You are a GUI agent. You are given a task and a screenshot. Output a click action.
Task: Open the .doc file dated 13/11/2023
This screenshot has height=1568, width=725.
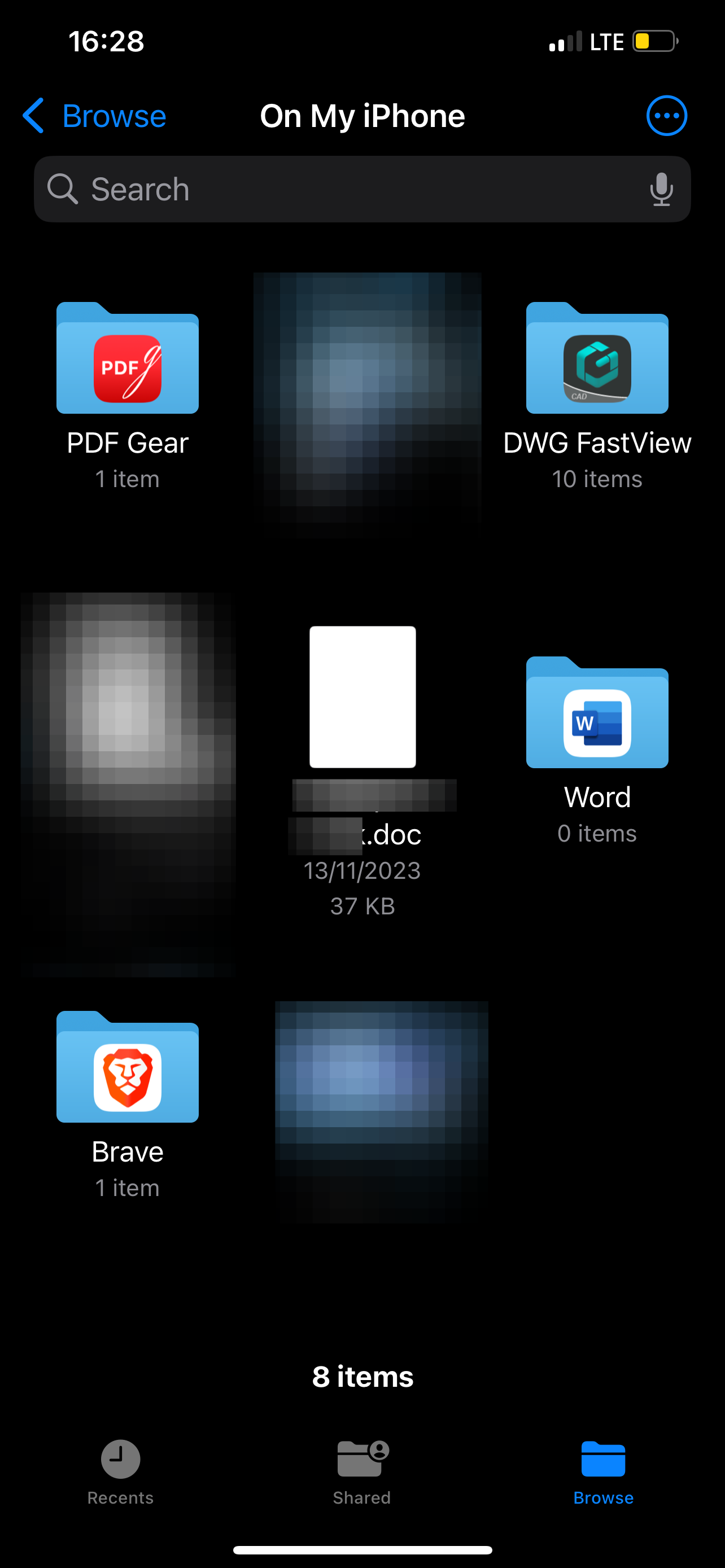coord(362,697)
